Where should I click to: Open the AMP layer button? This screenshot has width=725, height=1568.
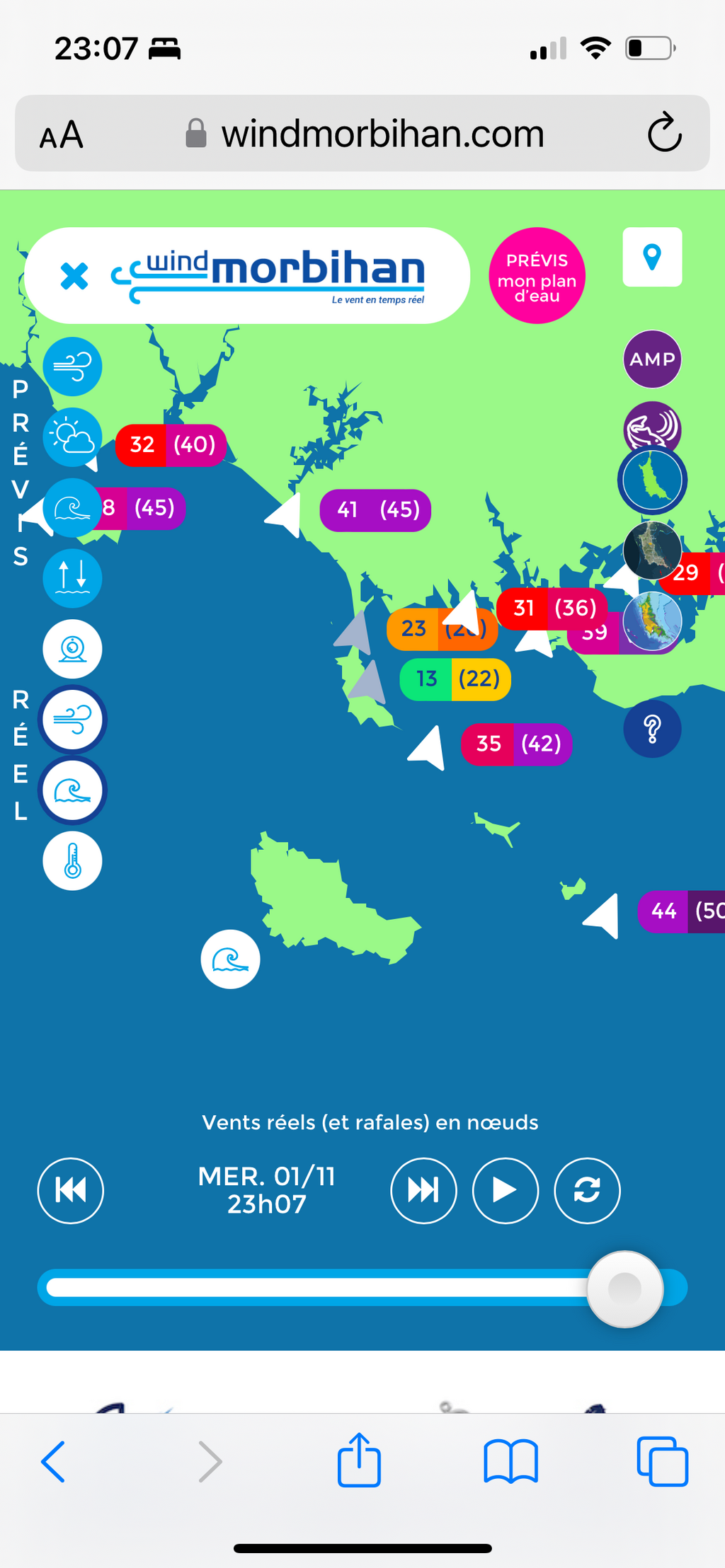[x=652, y=359]
